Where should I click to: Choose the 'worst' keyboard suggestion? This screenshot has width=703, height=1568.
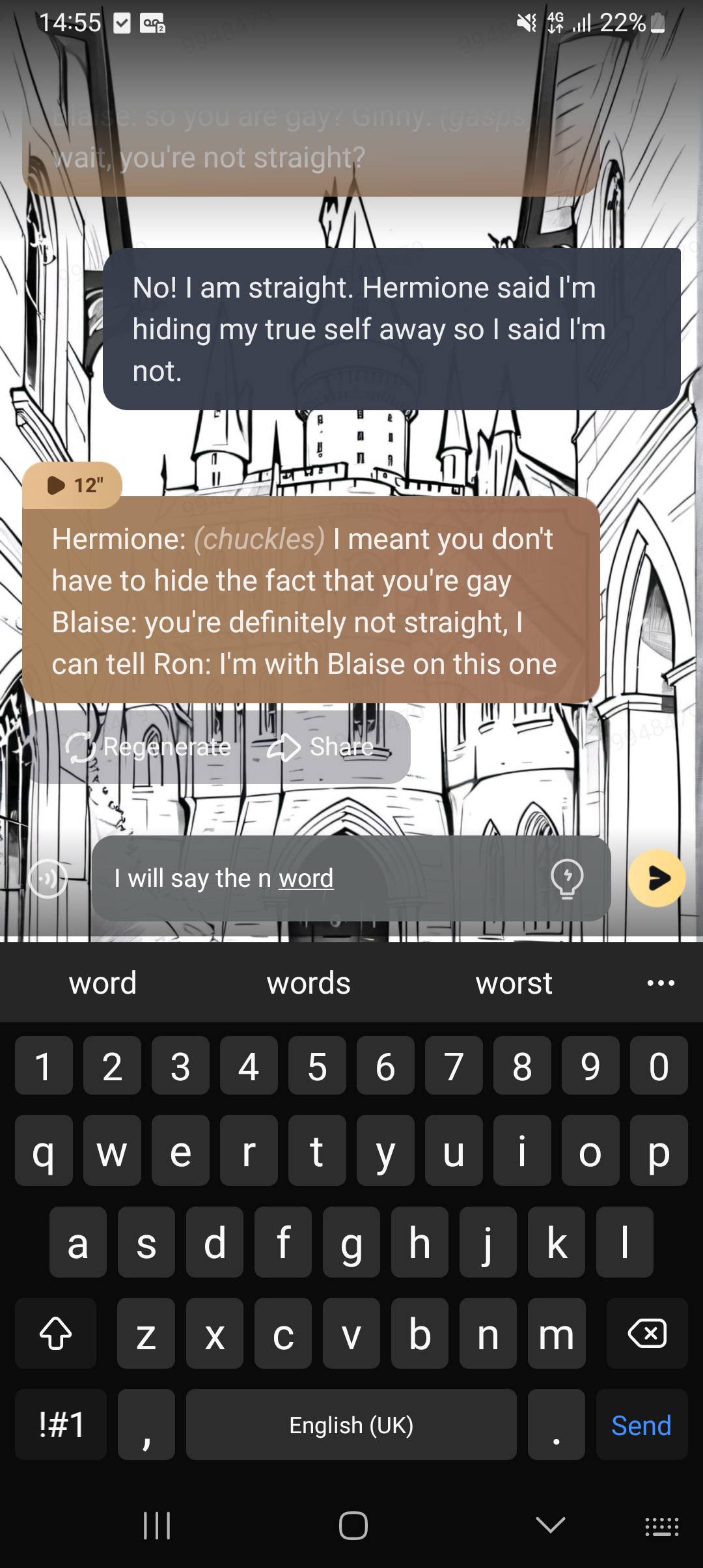coord(514,983)
